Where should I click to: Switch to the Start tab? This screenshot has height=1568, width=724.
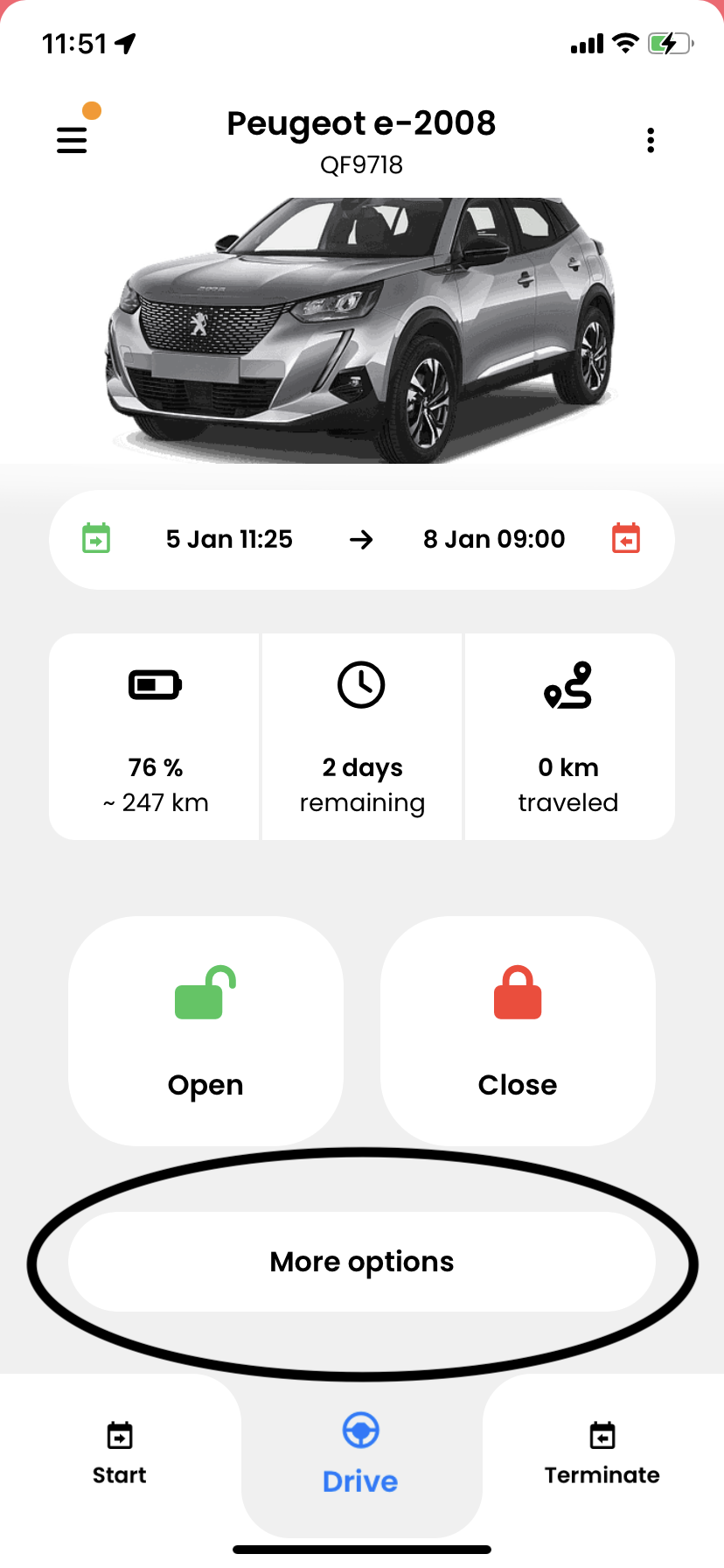(120, 1454)
